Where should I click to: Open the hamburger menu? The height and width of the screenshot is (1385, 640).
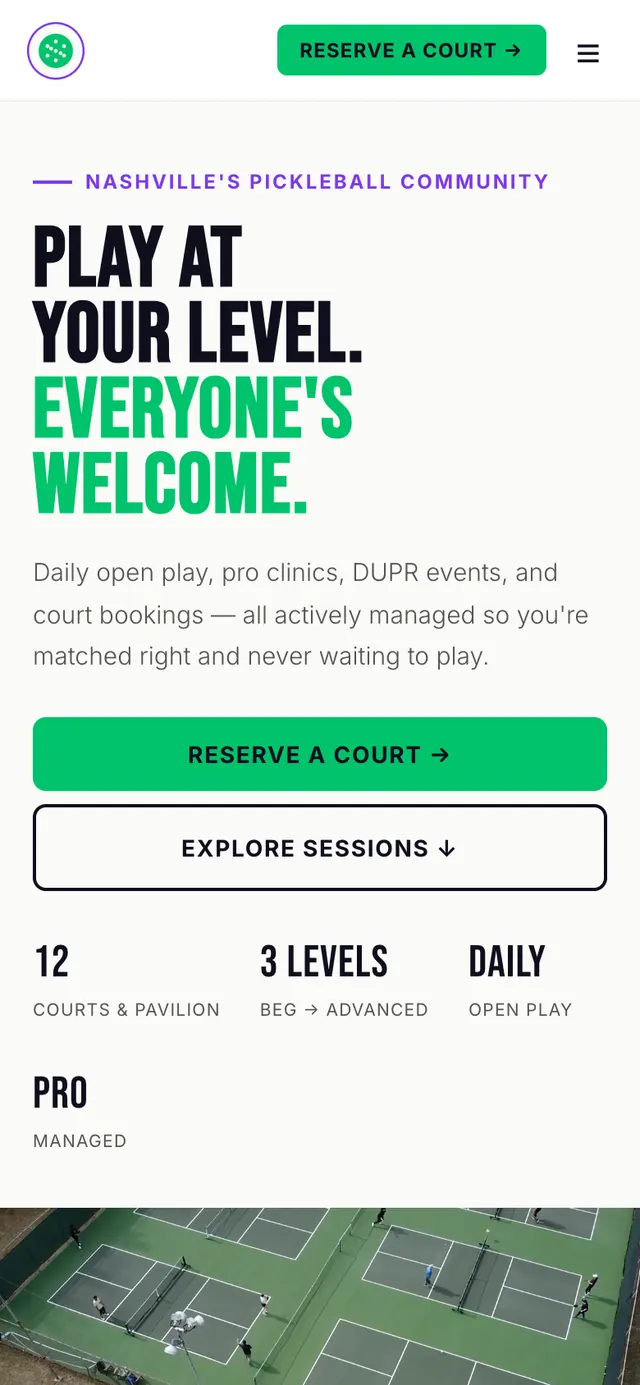588,53
